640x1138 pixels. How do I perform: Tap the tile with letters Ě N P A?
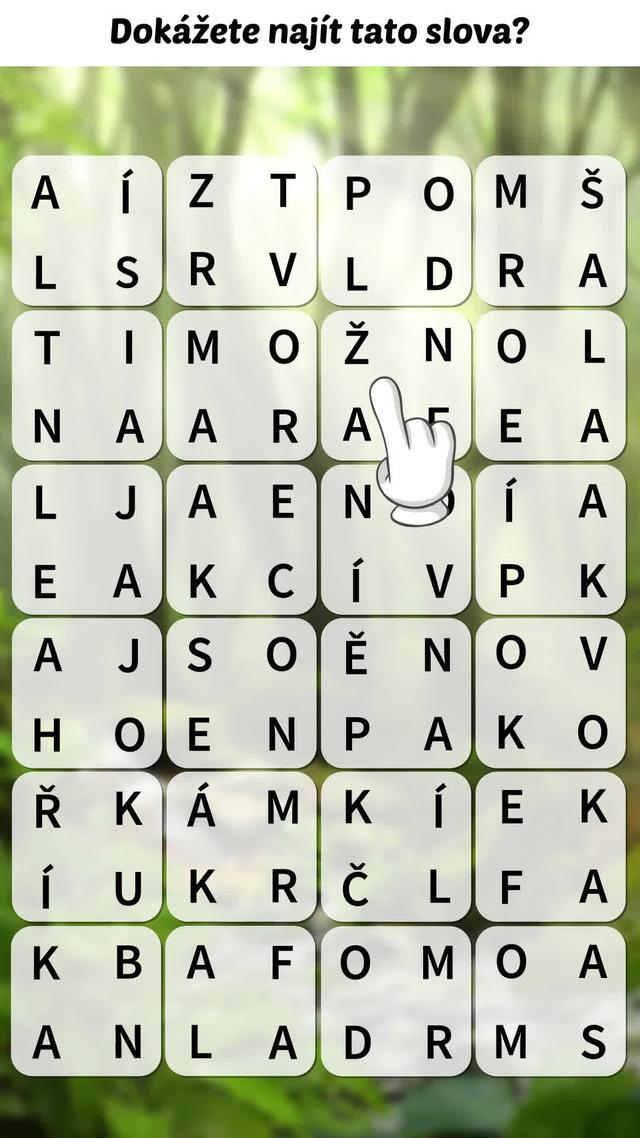click(x=396, y=693)
